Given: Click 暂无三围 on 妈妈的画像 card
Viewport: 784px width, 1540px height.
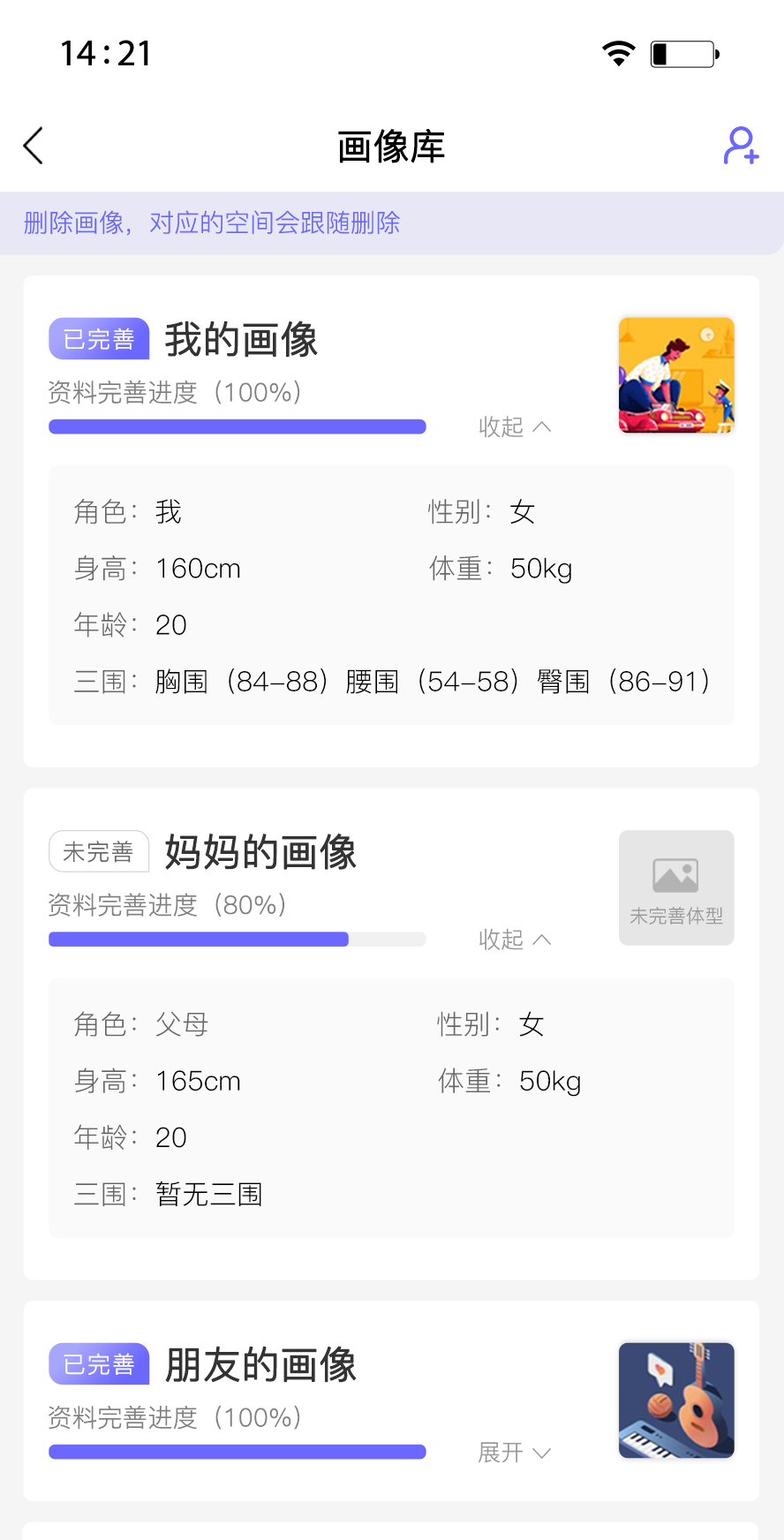Looking at the screenshot, I should click(x=209, y=1193).
